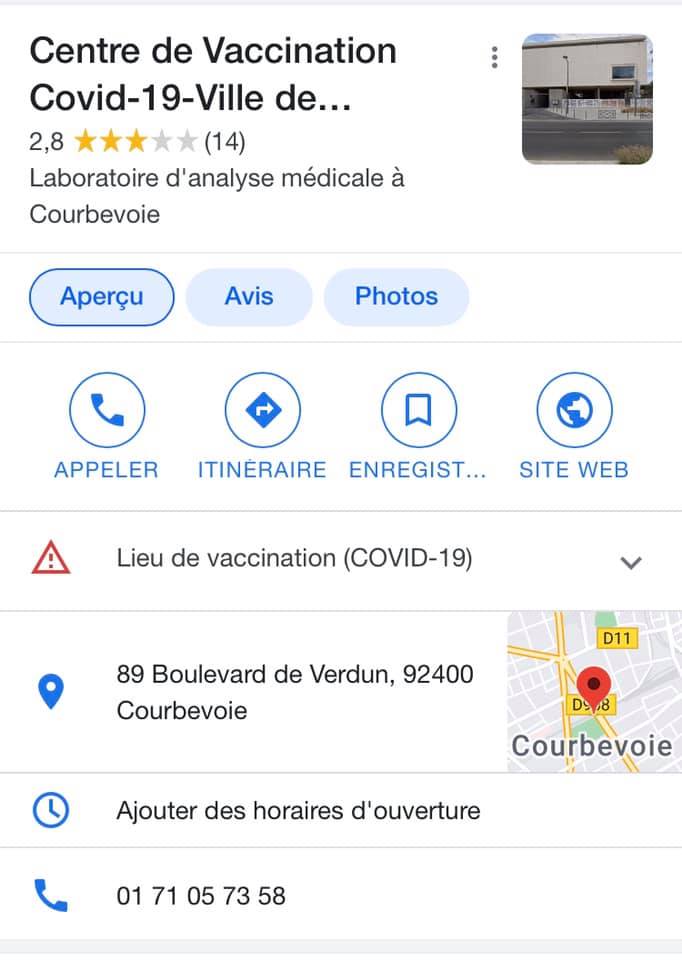Open the Courbevoie map preview
This screenshot has height=960, width=682.
(594, 692)
